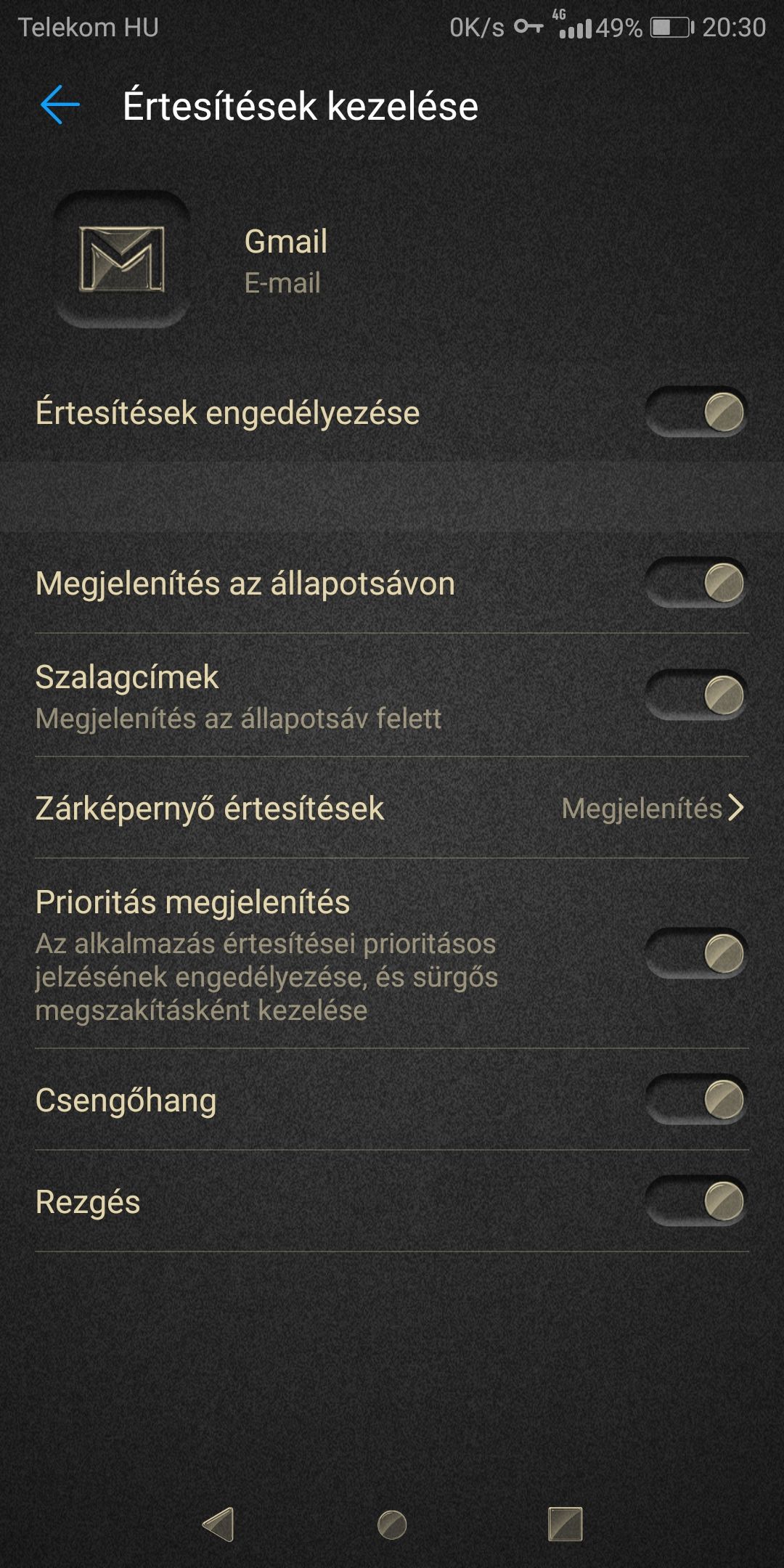Tap the system home button

[x=392, y=1524]
